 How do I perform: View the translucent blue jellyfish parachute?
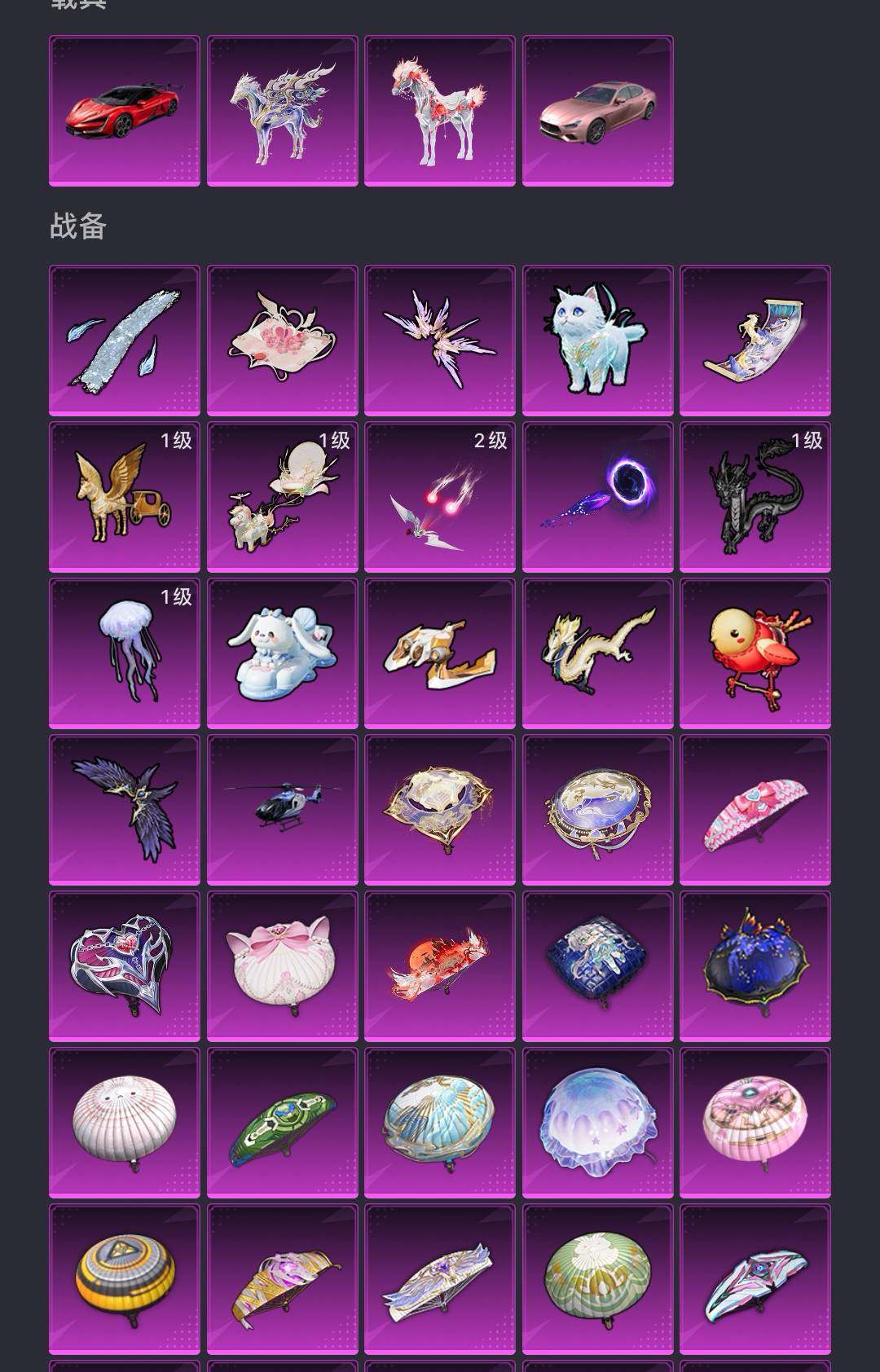597,1123
